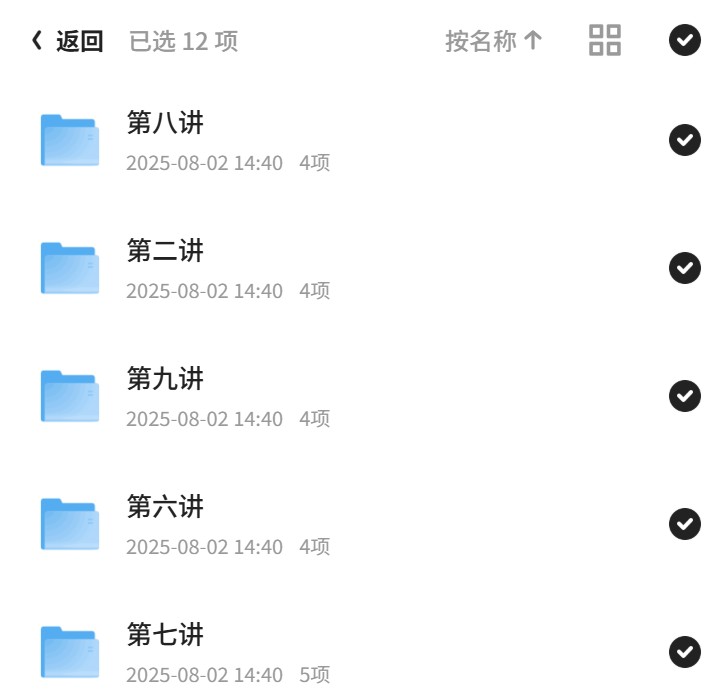Screen dimensions: 712x699
Task: Uncheck the 第六讲 folder selection
Action: pos(685,524)
